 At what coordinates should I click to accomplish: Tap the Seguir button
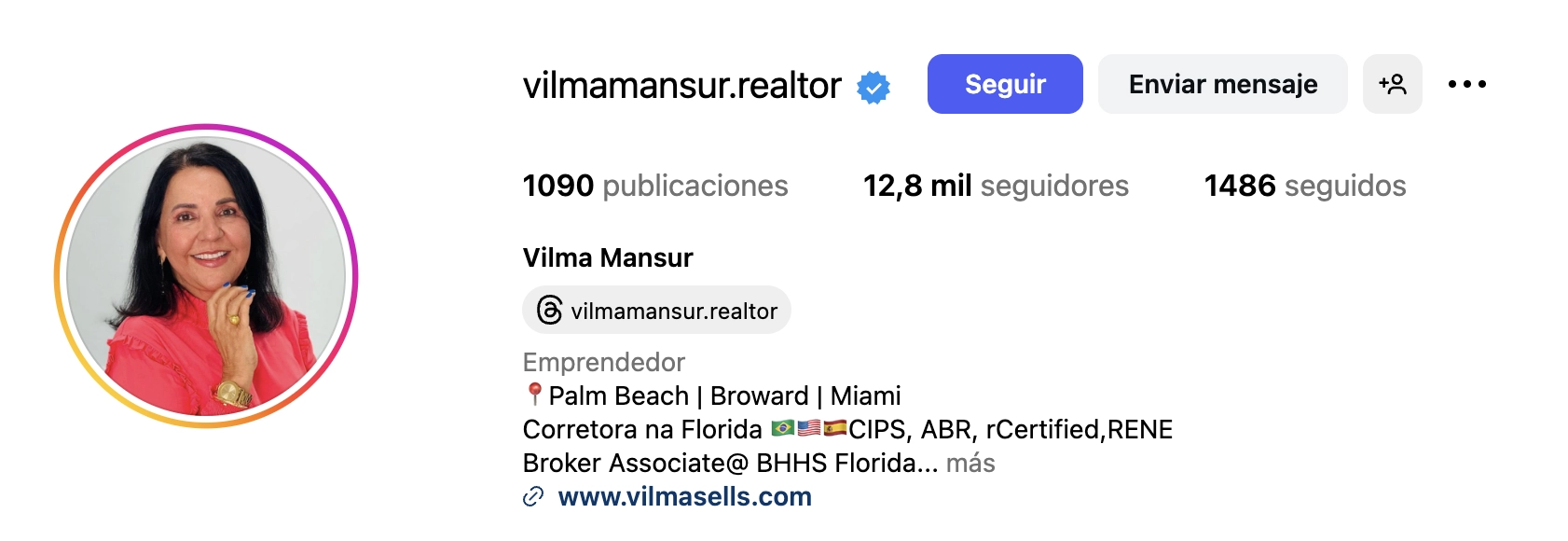point(1004,84)
